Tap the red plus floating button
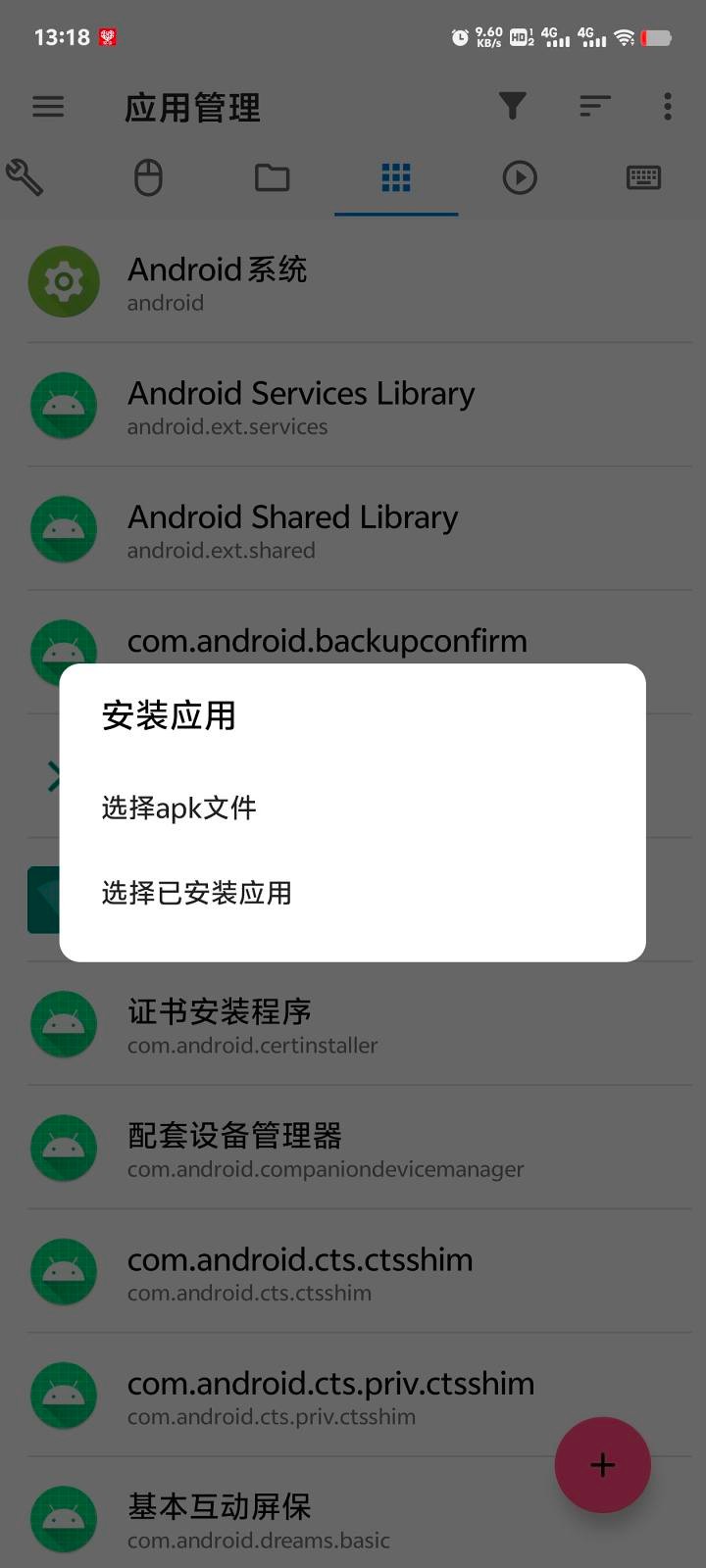Screen dimensions: 706x1568 click(602, 1464)
